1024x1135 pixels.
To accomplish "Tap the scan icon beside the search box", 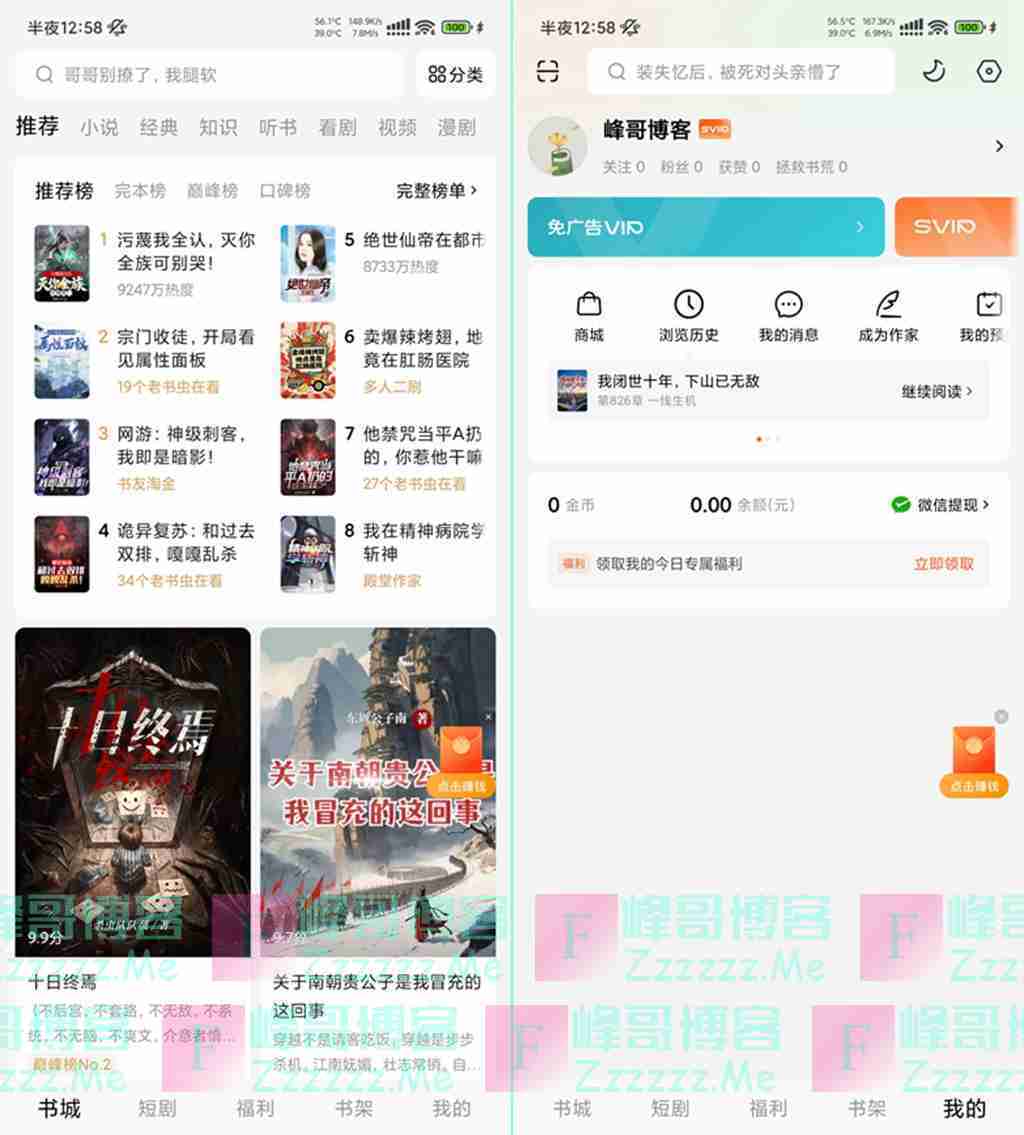I will (x=548, y=71).
